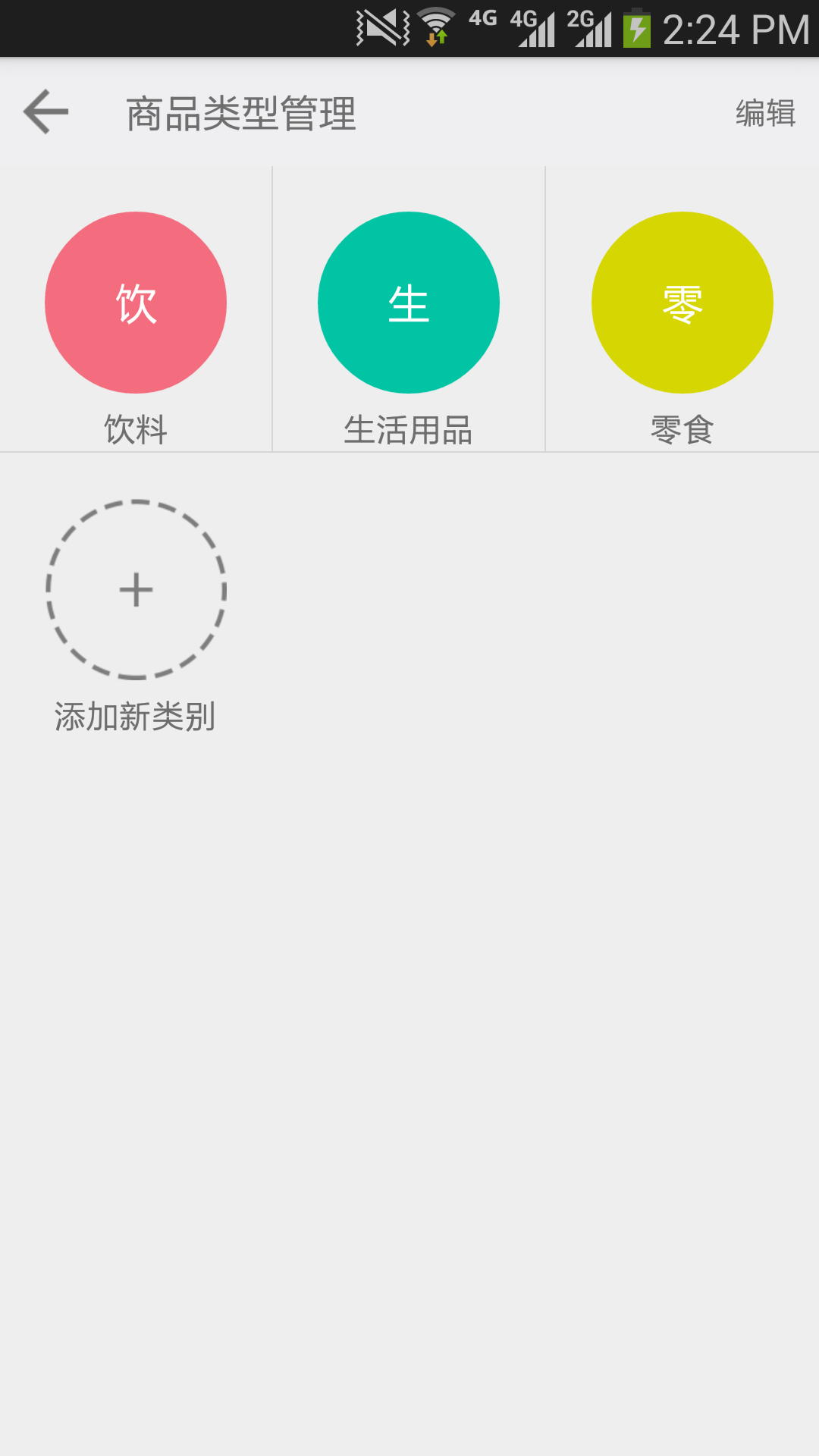The image size is (819, 1456).
Task: Tap 编辑 to edit categories
Action: click(x=764, y=113)
